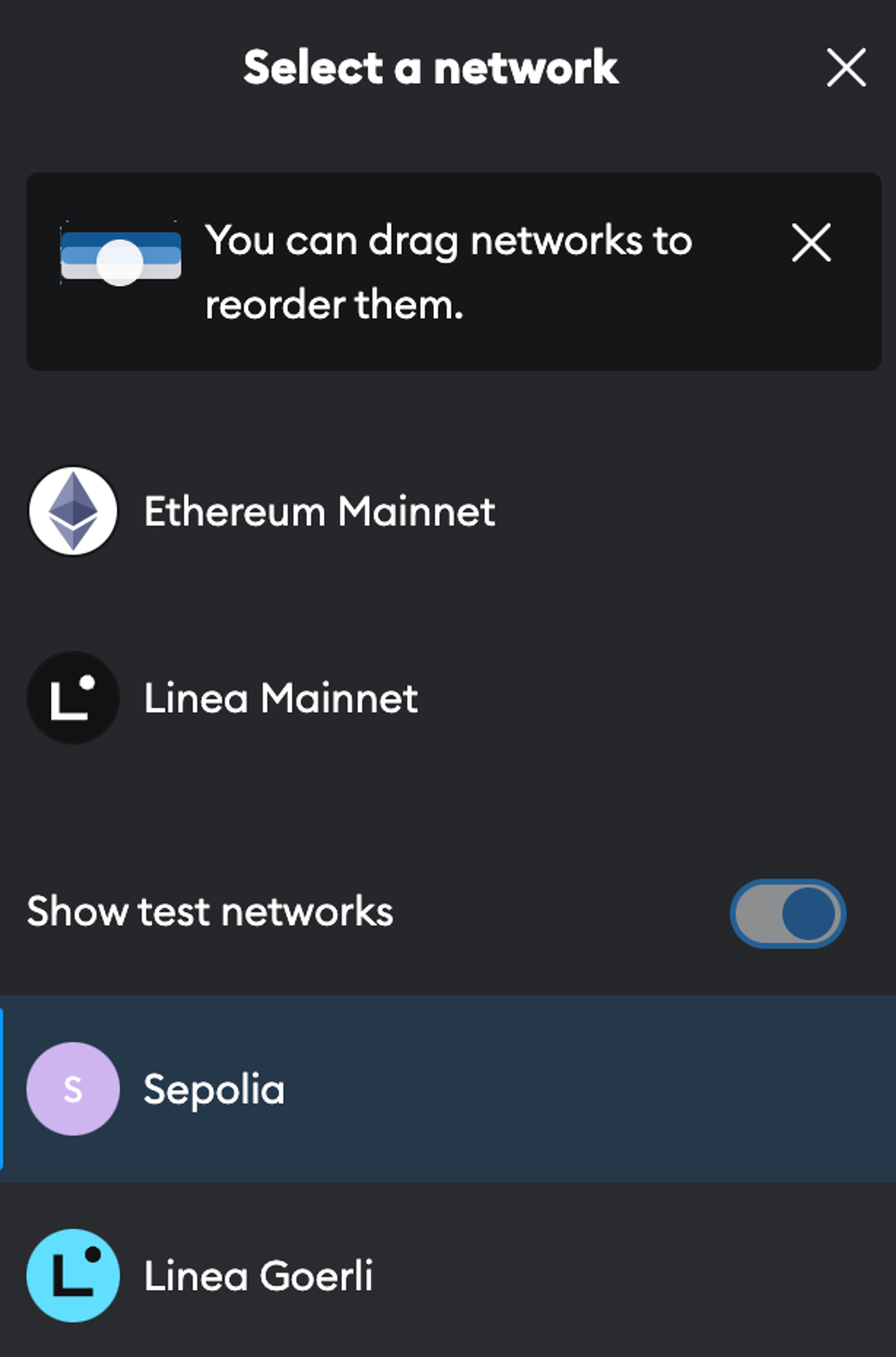The width and height of the screenshot is (896, 1357).
Task: Select Linea Goerli test network
Action: click(258, 1276)
